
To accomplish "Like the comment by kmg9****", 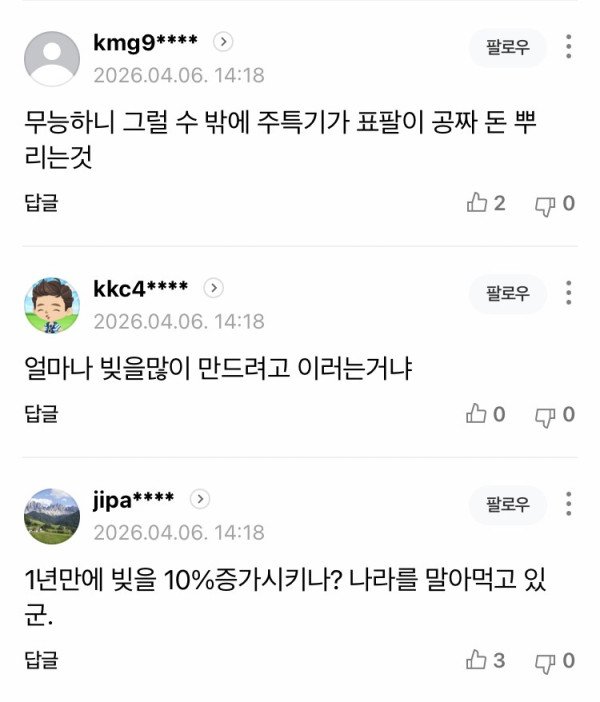I will (x=486, y=203).
